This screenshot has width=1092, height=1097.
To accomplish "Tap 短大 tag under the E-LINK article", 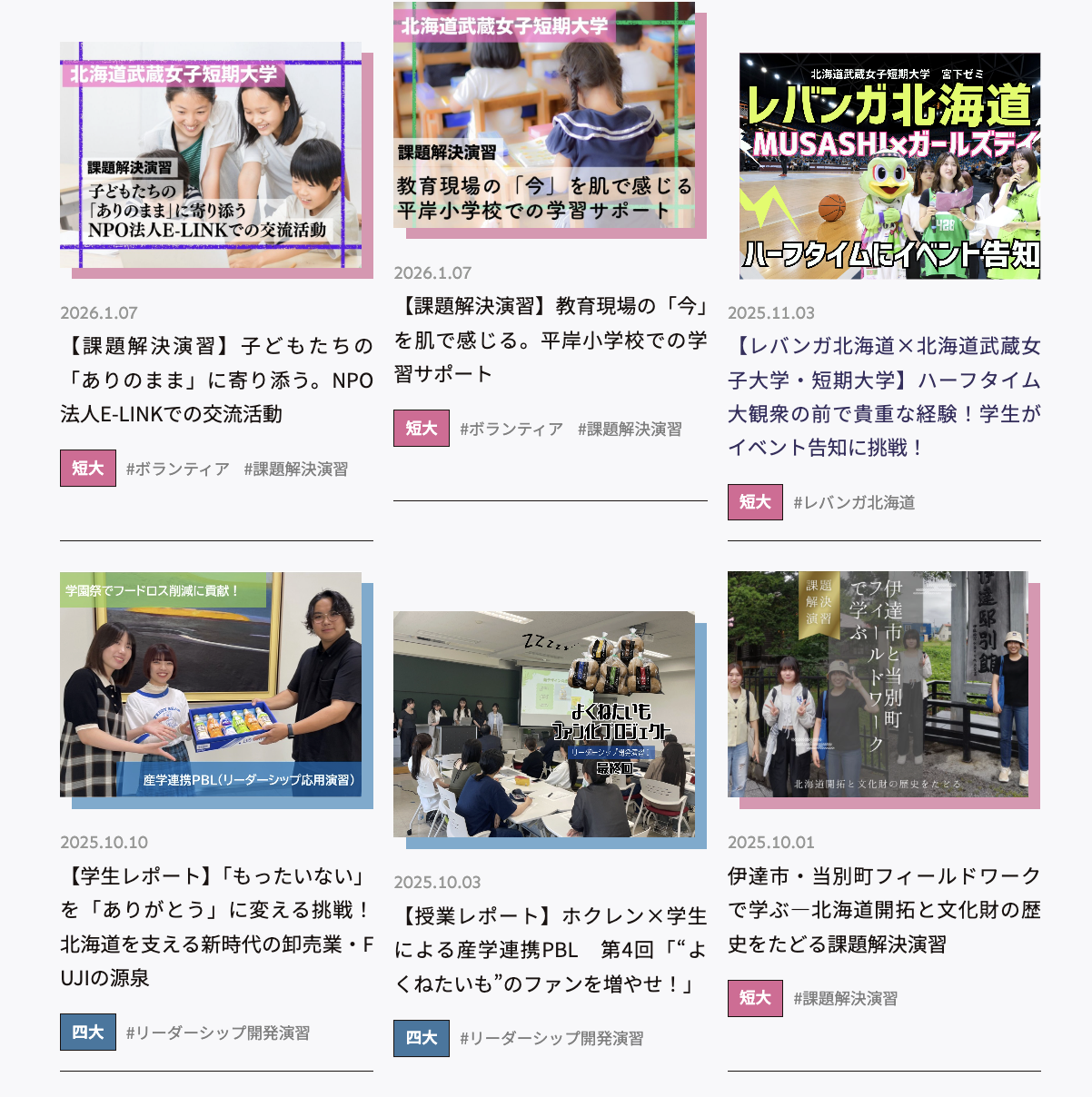I will 88,469.
